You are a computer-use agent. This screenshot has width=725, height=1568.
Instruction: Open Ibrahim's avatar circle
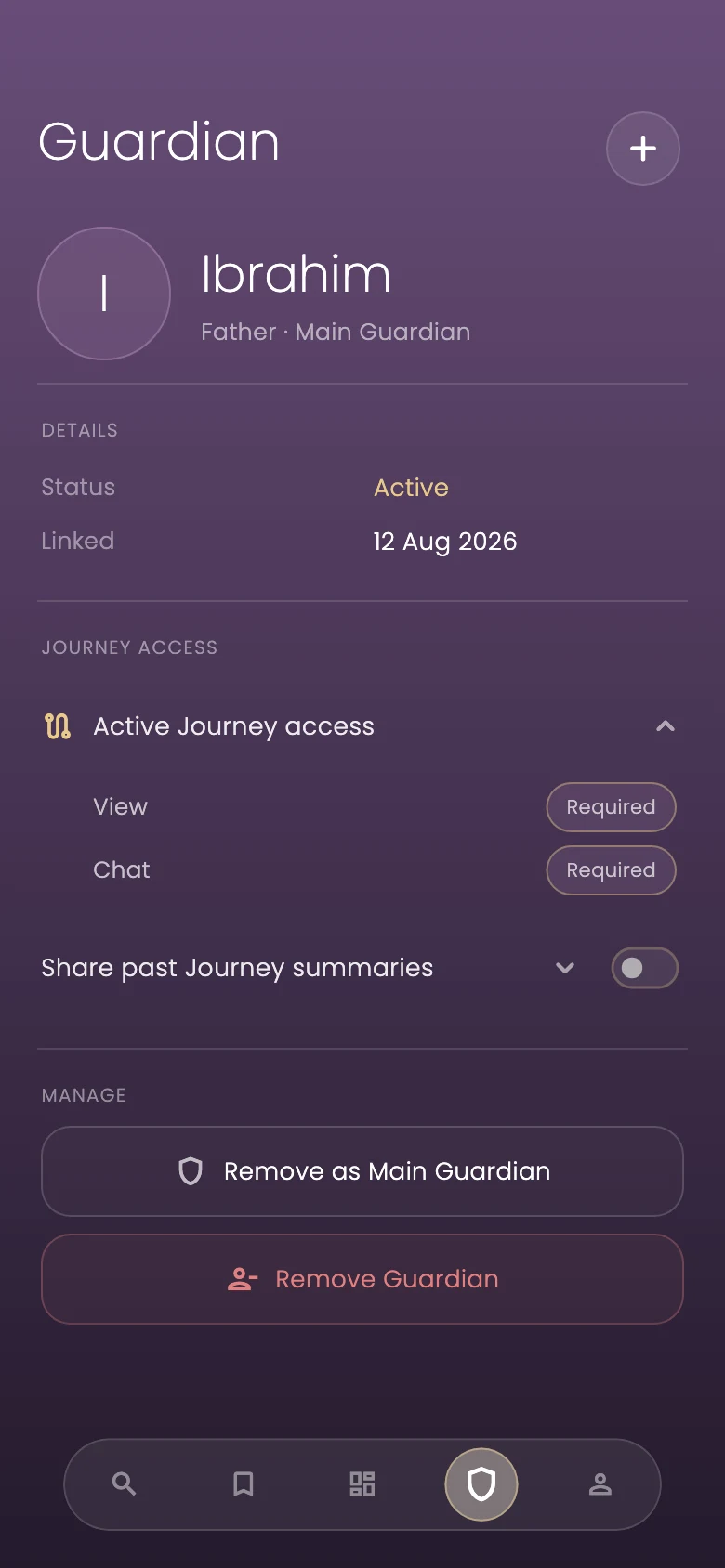pos(104,294)
